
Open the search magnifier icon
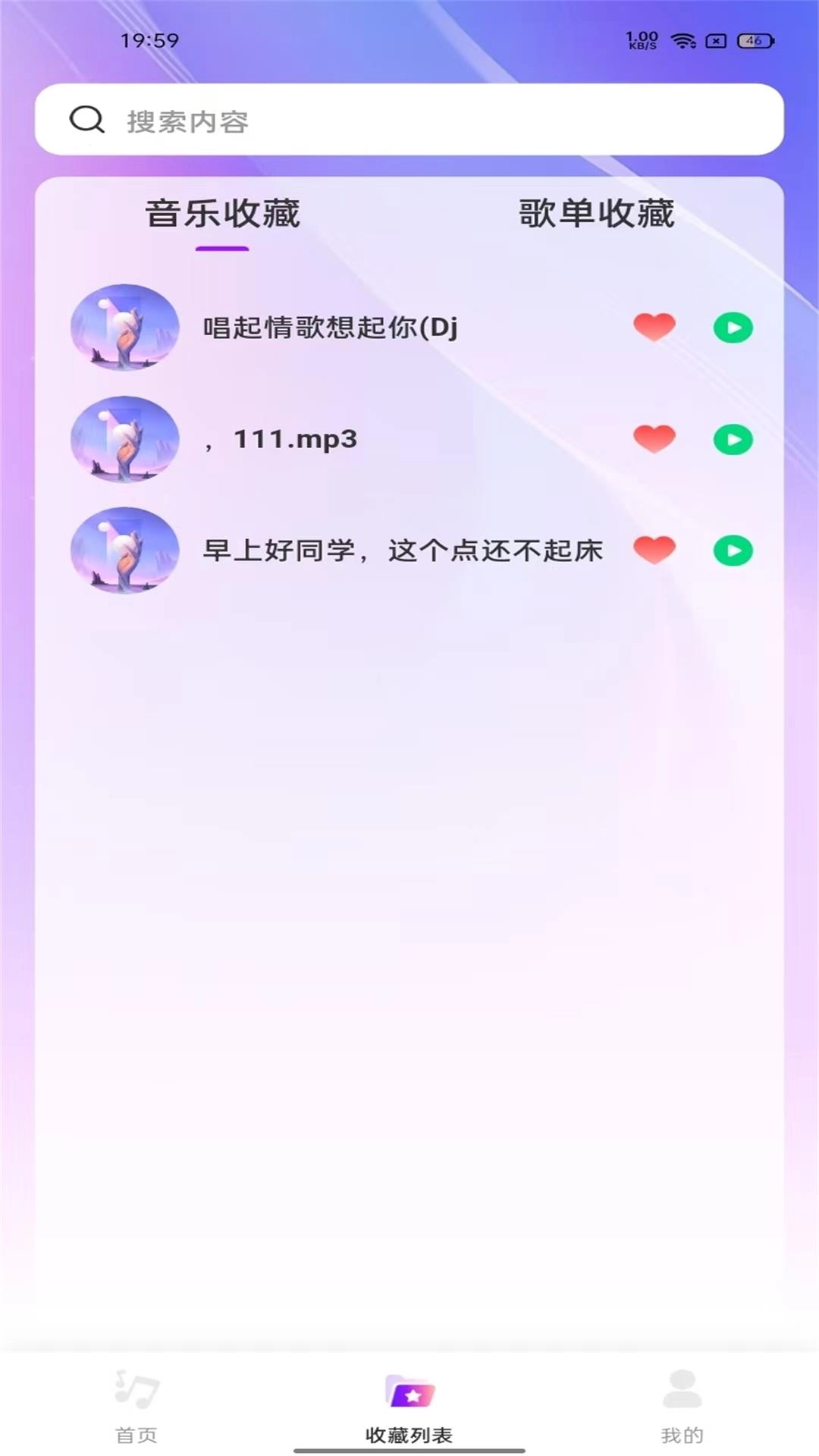click(x=86, y=121)
